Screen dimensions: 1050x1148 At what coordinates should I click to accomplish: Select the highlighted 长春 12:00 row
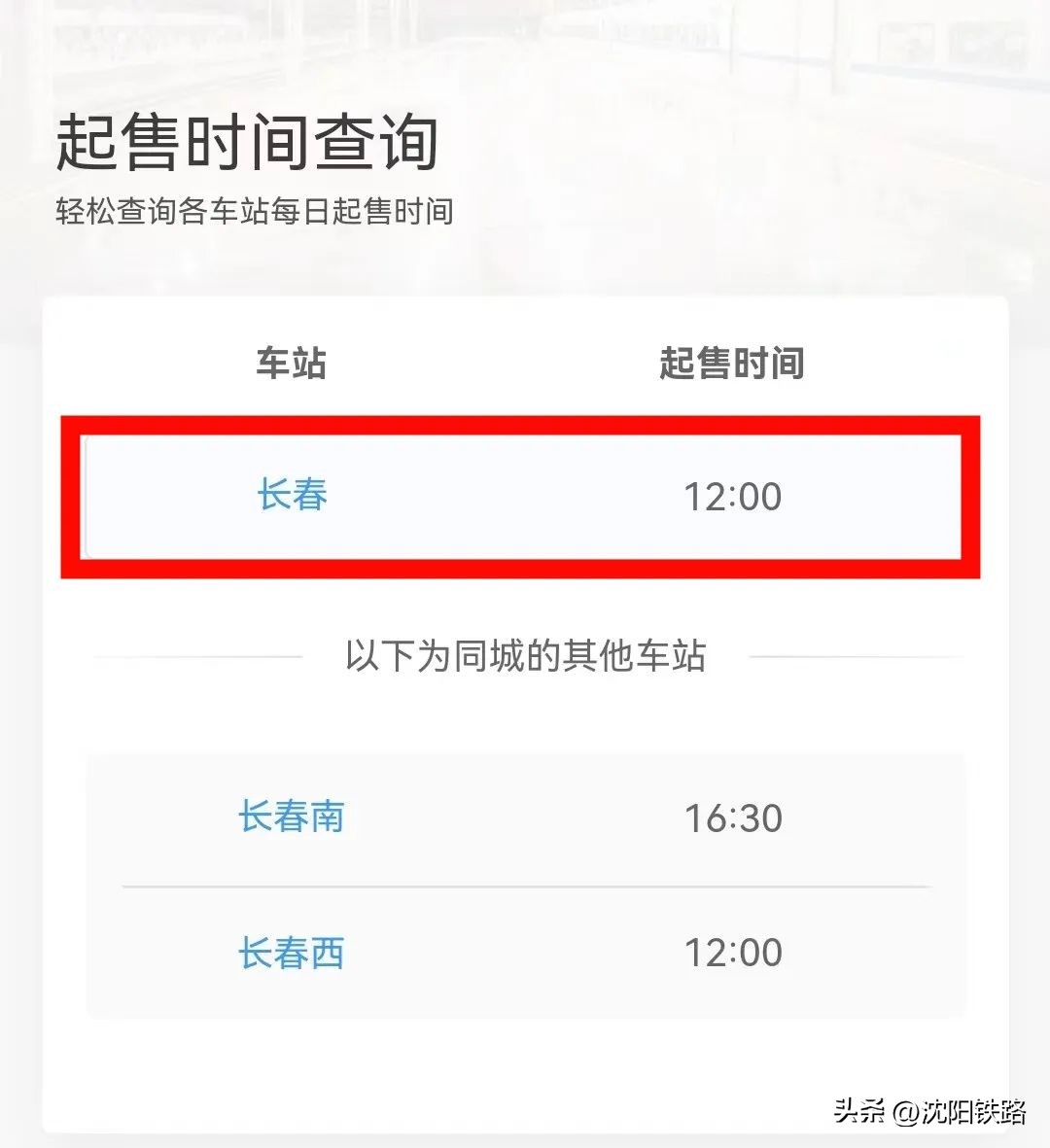click(522, 496)
